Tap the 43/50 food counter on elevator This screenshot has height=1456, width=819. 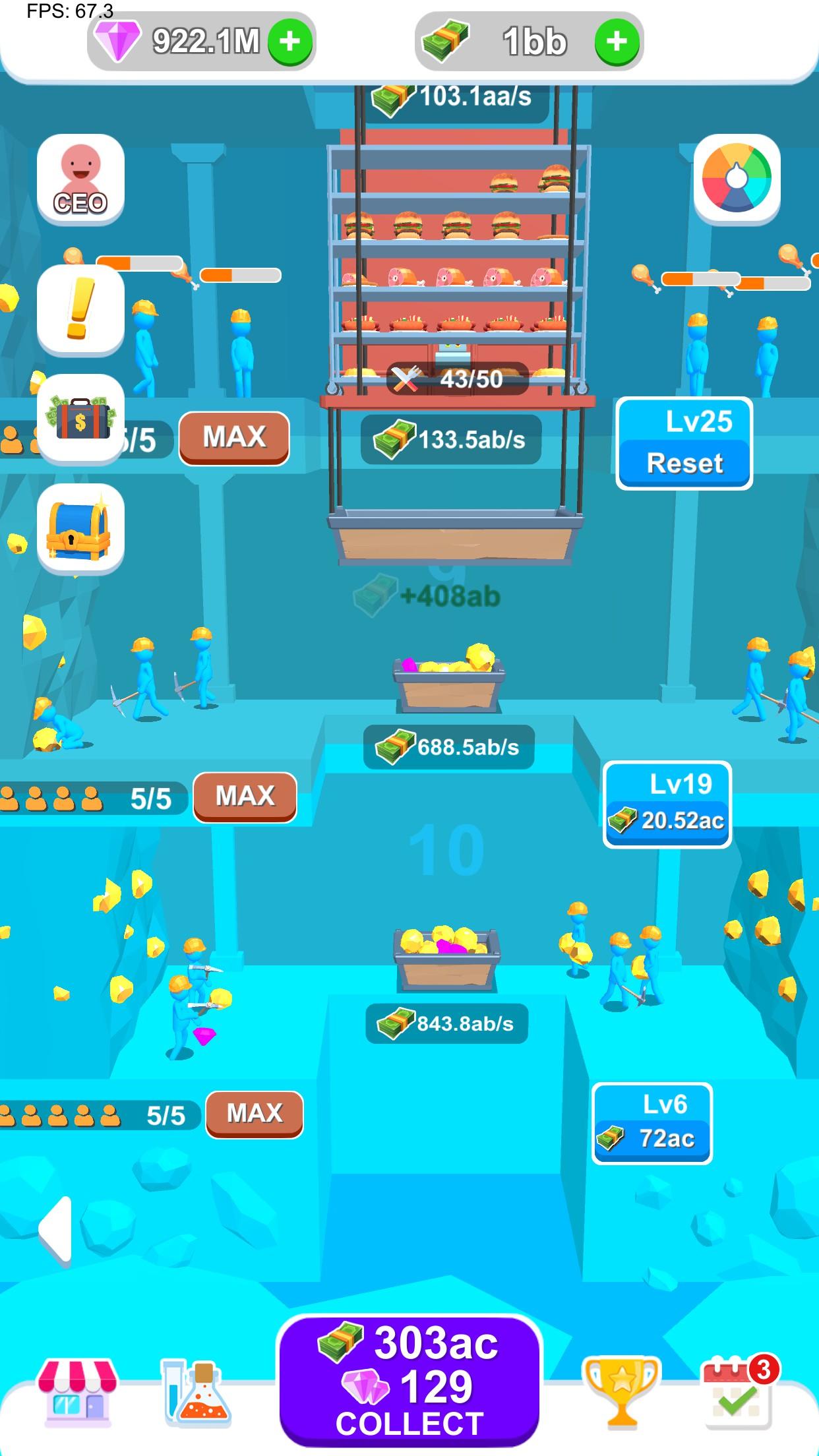click(458, 379)
